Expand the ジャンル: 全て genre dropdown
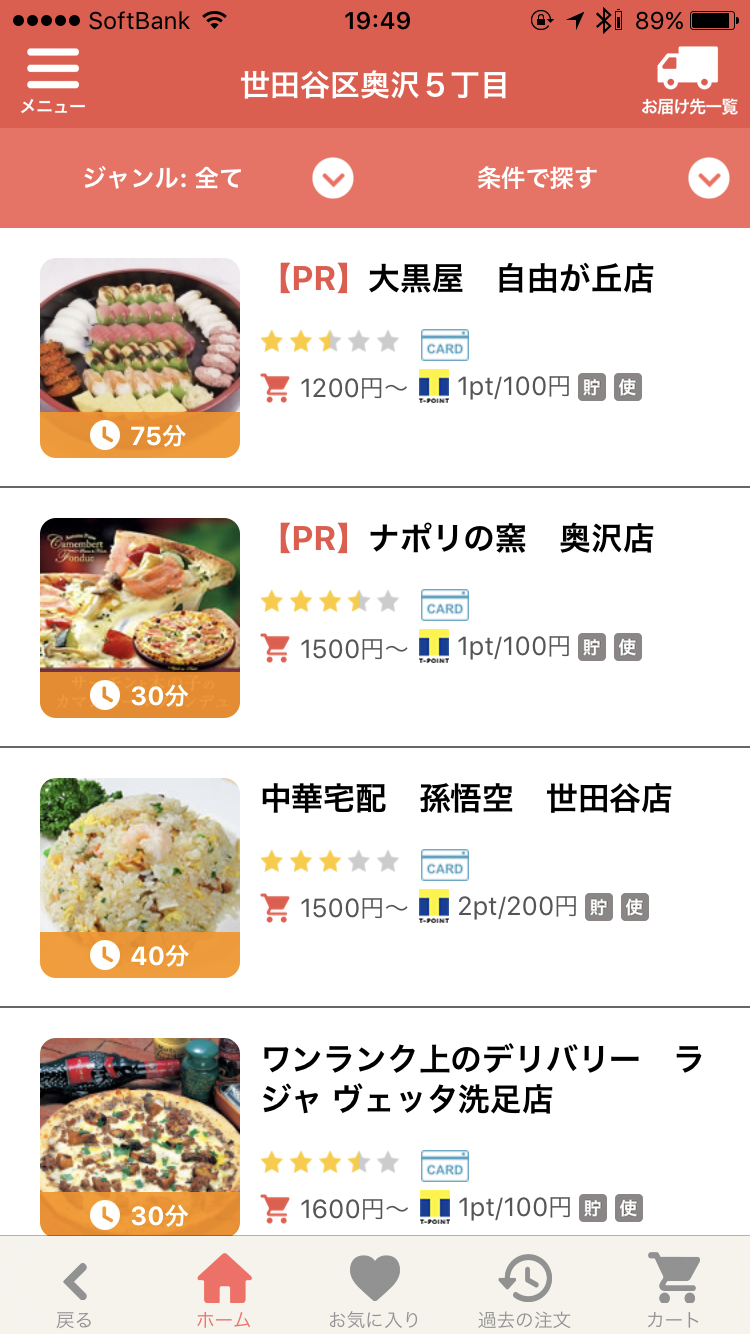This screenshot has width=750, height=1334. pos(333,179)
